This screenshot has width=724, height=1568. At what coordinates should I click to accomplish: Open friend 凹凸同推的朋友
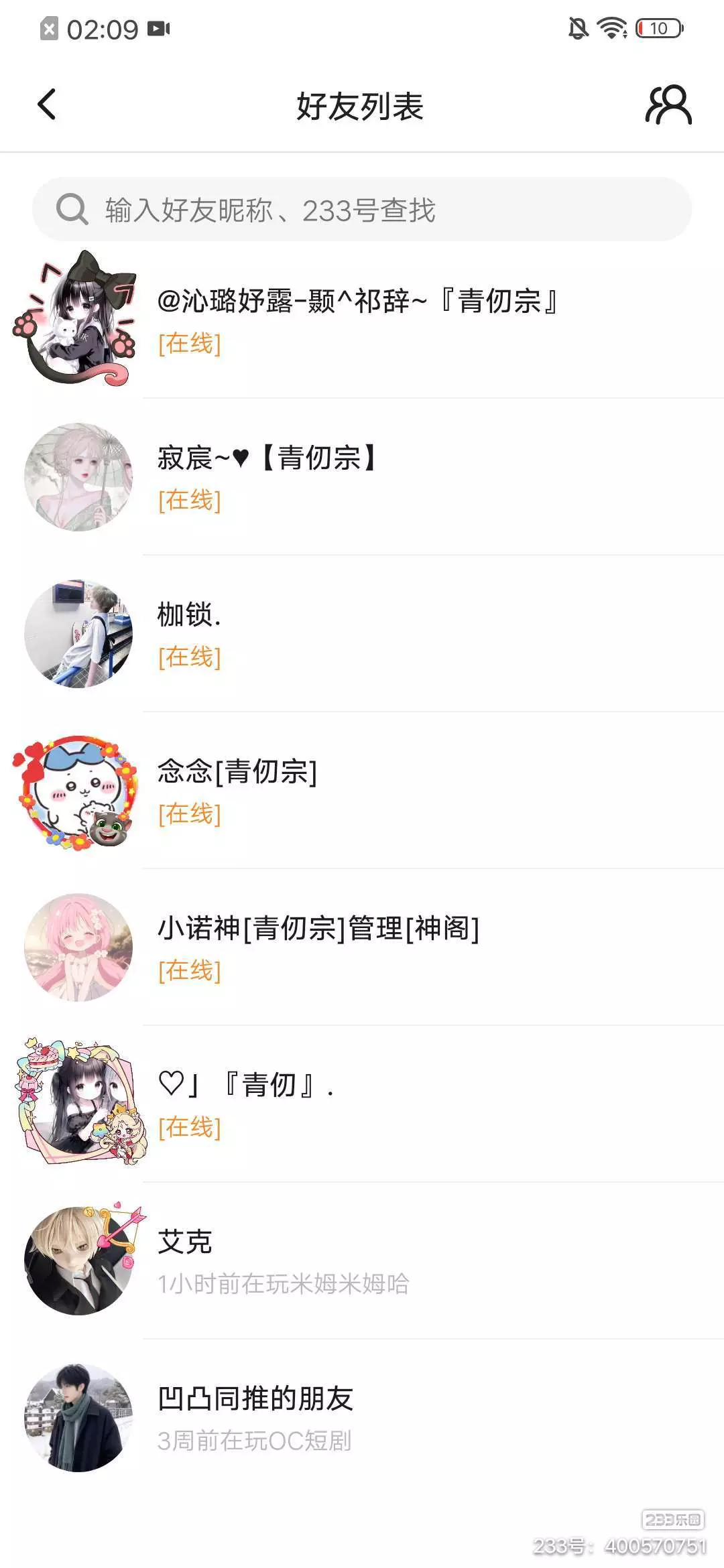click(x=362, y=1418)
